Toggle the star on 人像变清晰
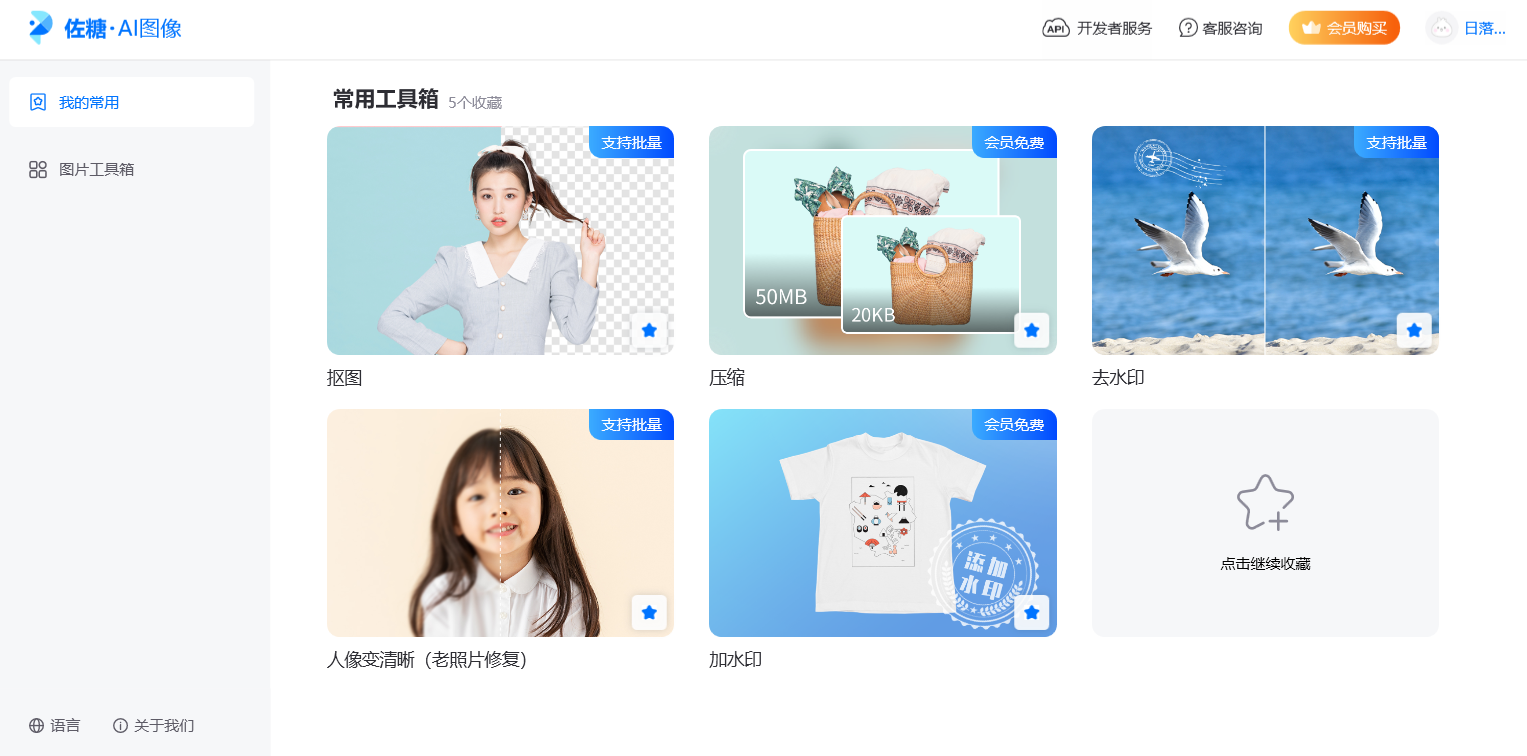Screen dimensions: 1527x756 pos(649,612)
